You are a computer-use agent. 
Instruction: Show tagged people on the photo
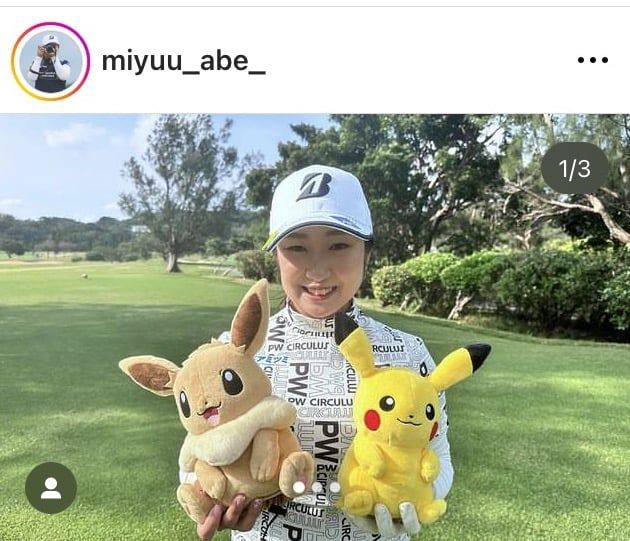[x=51, y=488]
